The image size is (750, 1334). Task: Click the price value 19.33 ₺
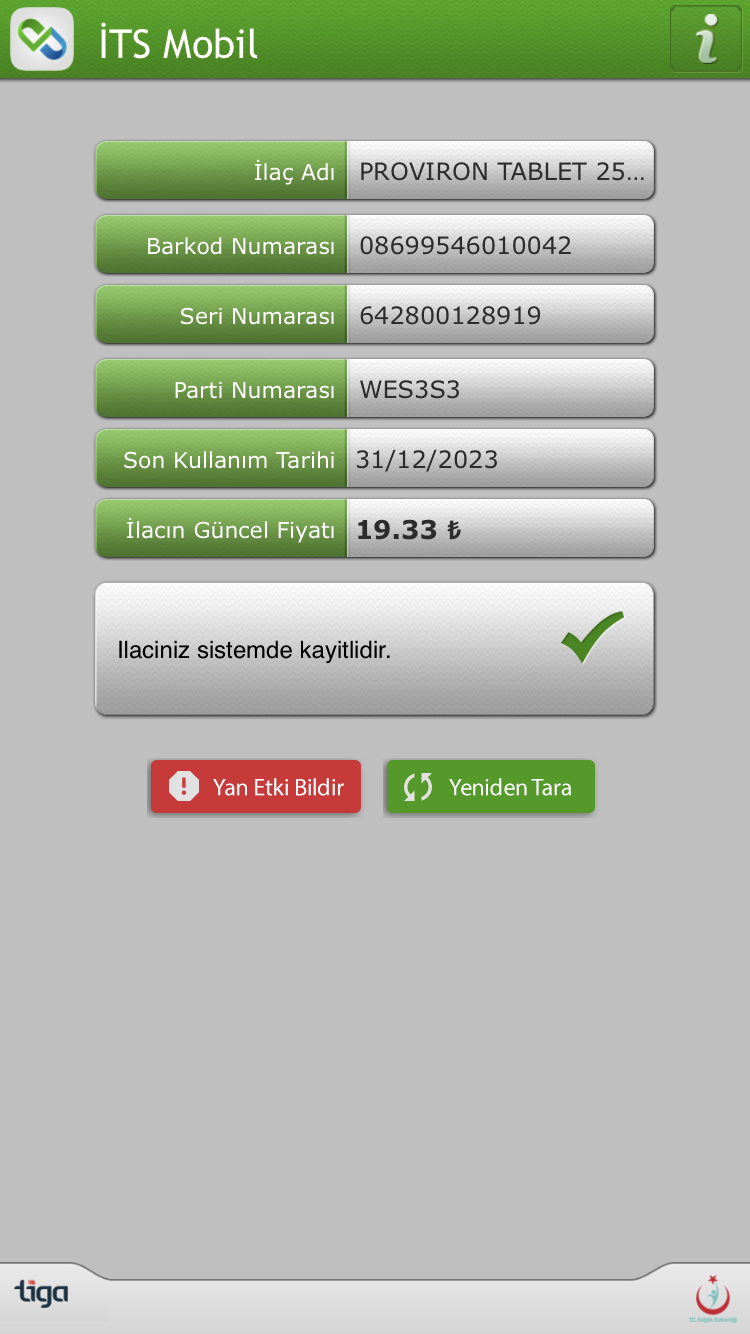500,528
